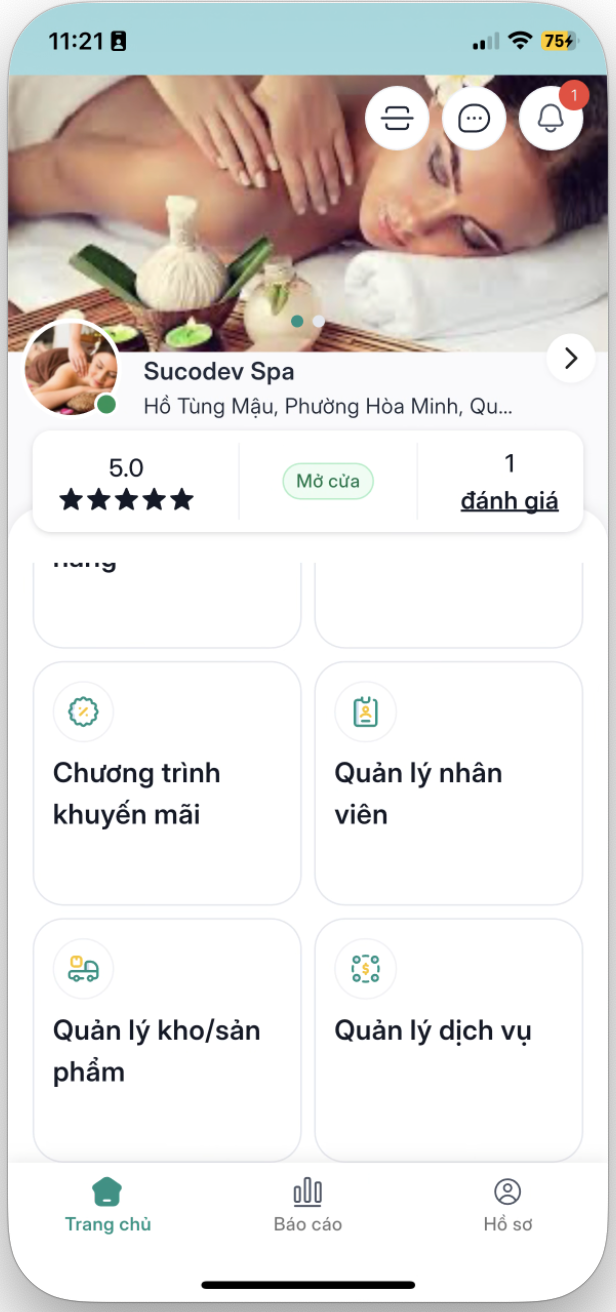Open the scan icon in the banner

(397, 119)
